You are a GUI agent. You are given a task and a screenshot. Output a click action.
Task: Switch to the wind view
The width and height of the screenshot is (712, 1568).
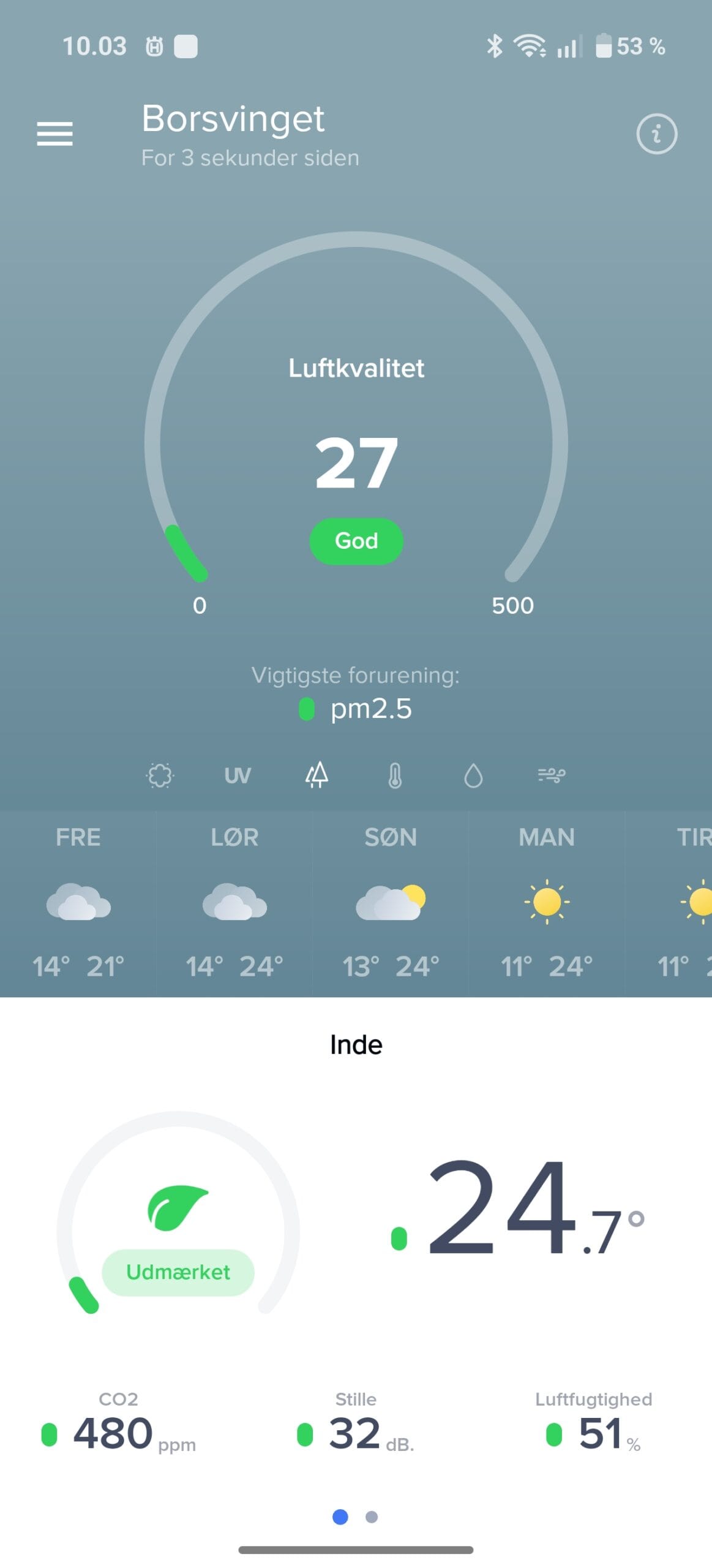coord(552,775)
